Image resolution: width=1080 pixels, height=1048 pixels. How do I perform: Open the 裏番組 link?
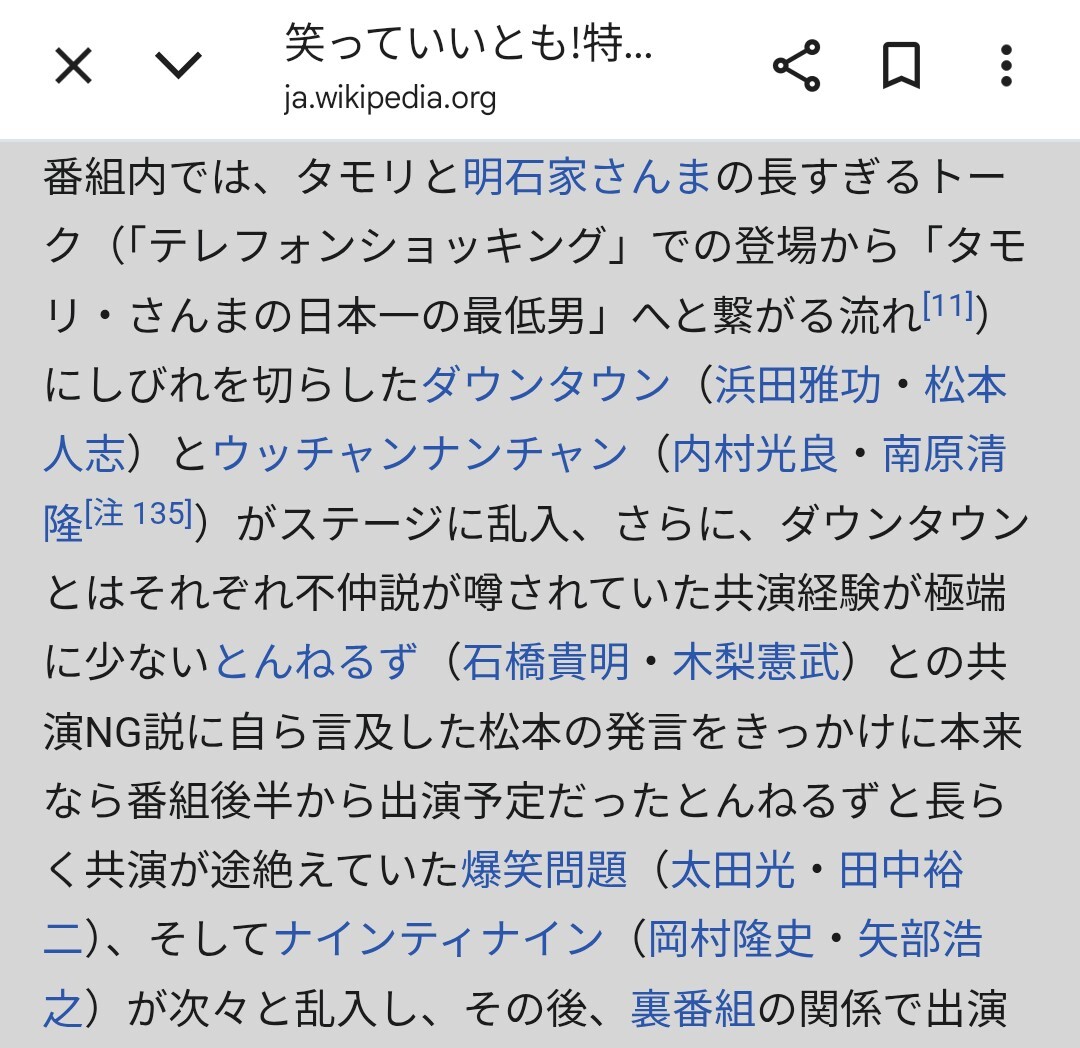coord(693,1009)
